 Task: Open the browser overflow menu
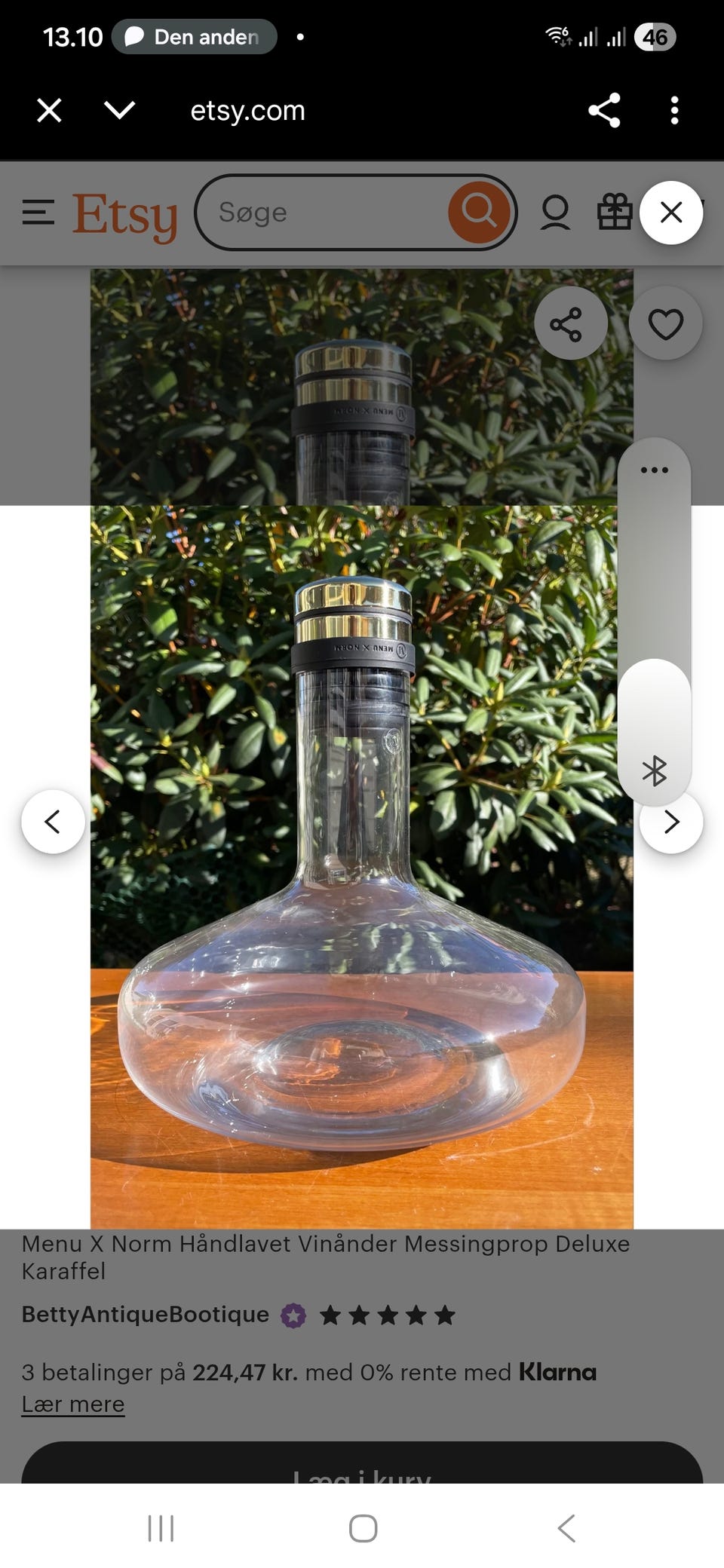click(674, 111)
